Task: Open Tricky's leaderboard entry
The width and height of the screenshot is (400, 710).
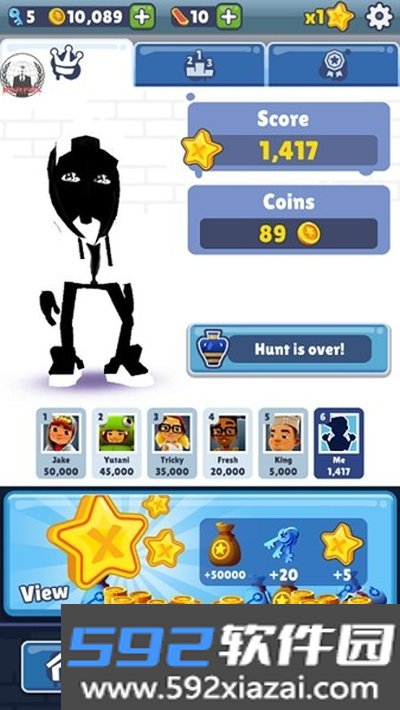Action: pos(172,443)
